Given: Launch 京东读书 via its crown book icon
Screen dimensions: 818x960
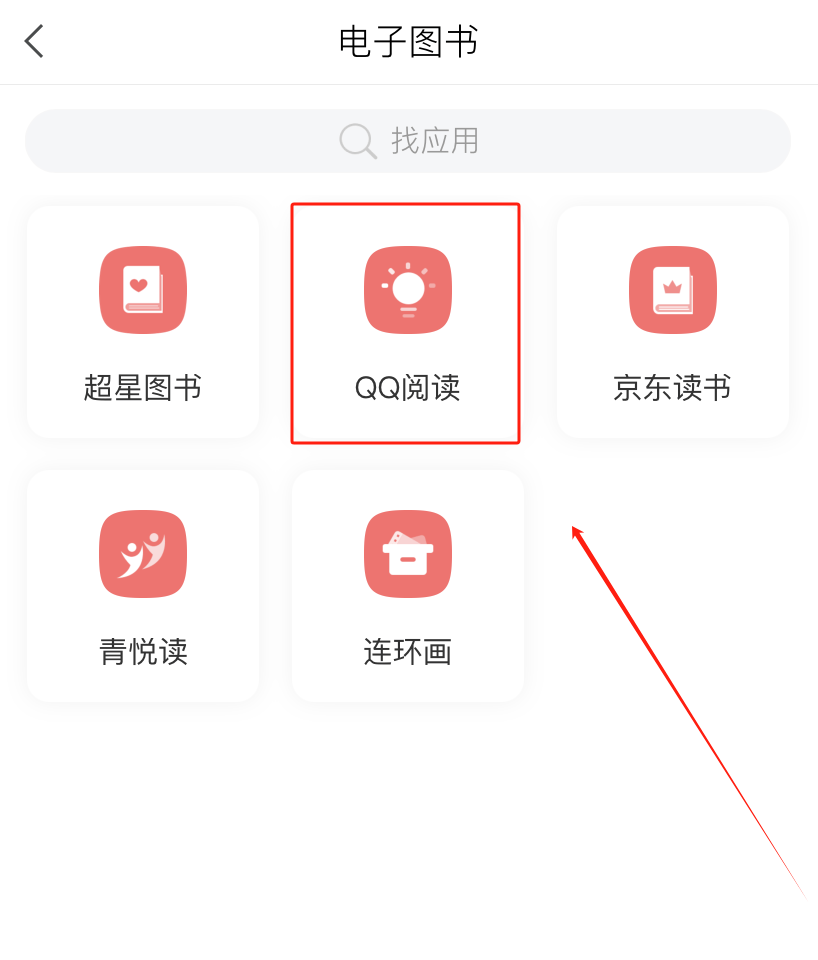Looking at the screenshot, I should pos(671,290).
